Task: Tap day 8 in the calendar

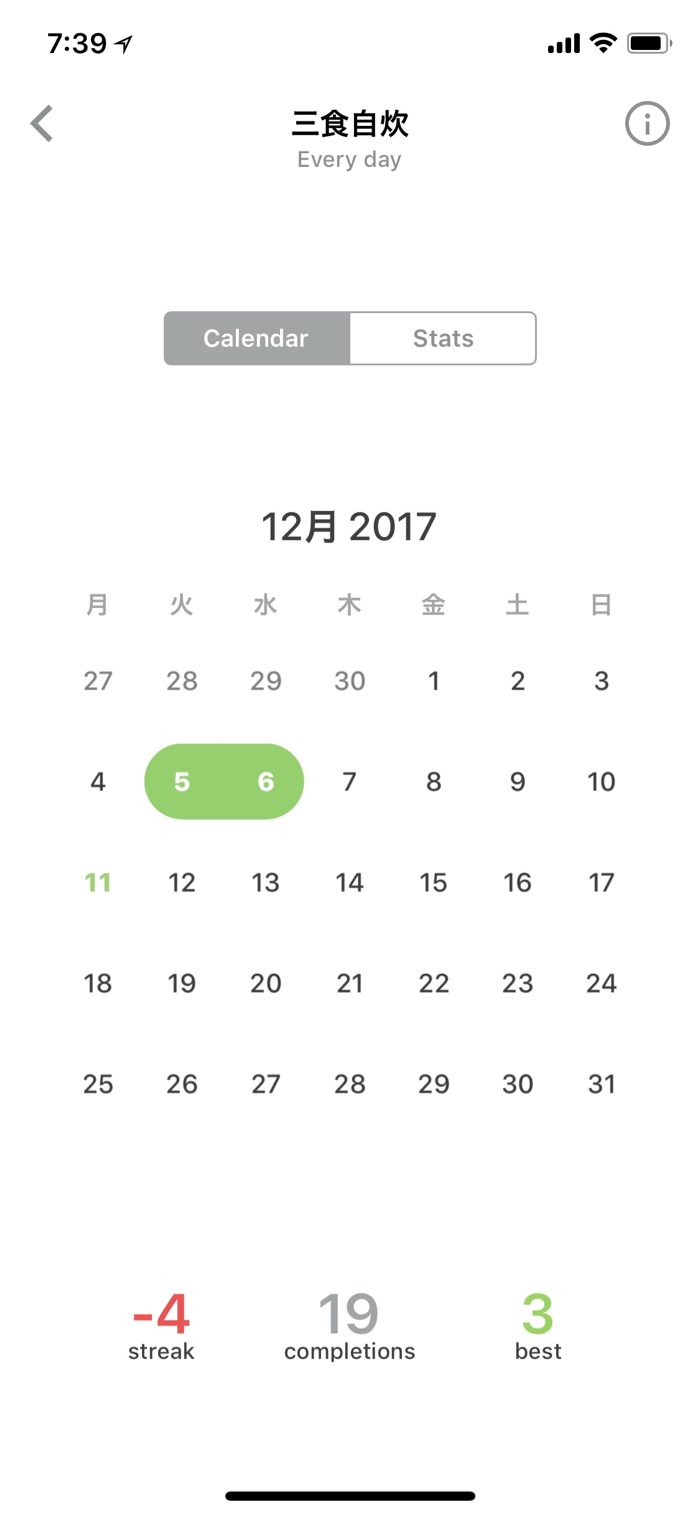Action: click(x=433, y=781)
